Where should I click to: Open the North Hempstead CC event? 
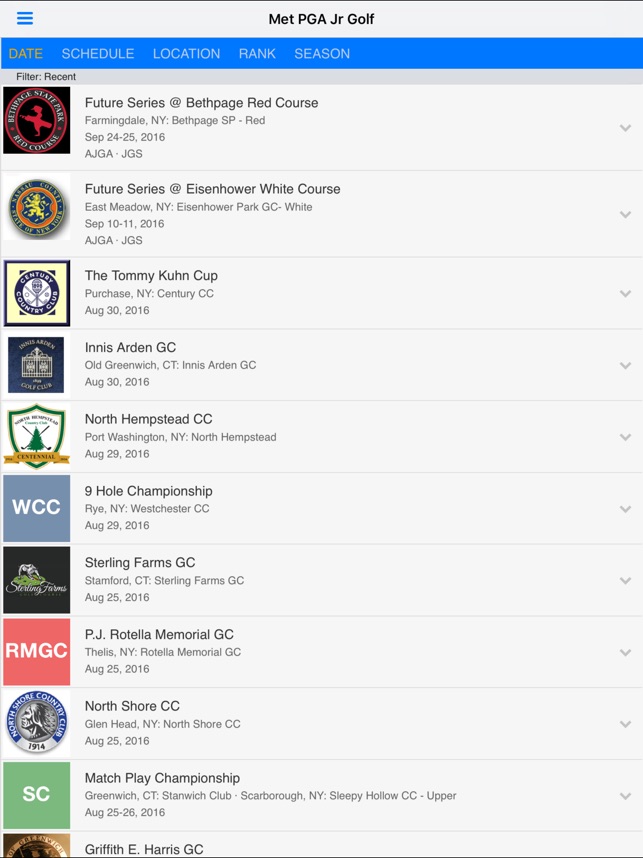148,420
